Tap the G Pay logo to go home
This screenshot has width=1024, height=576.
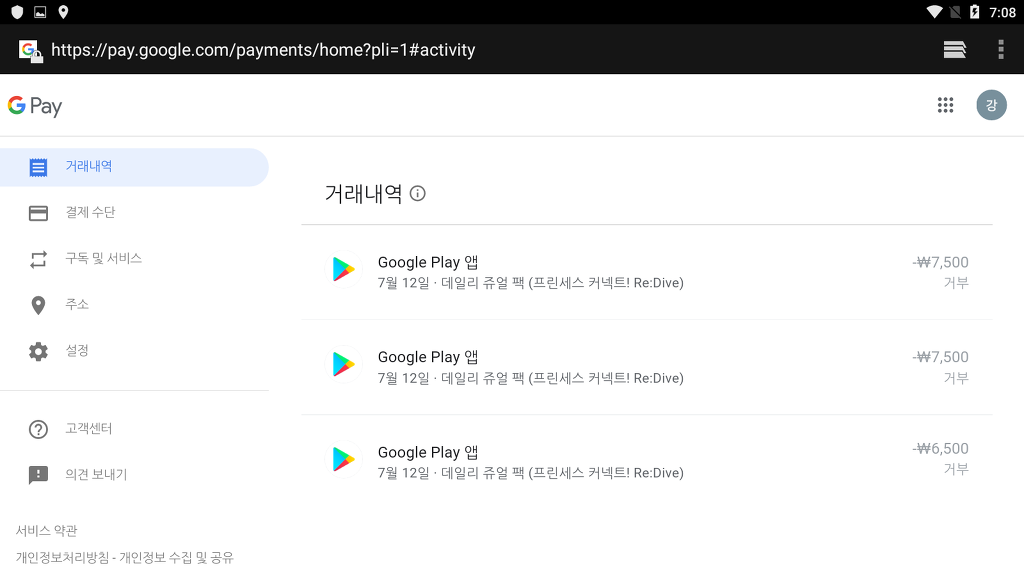click(35, 106)
